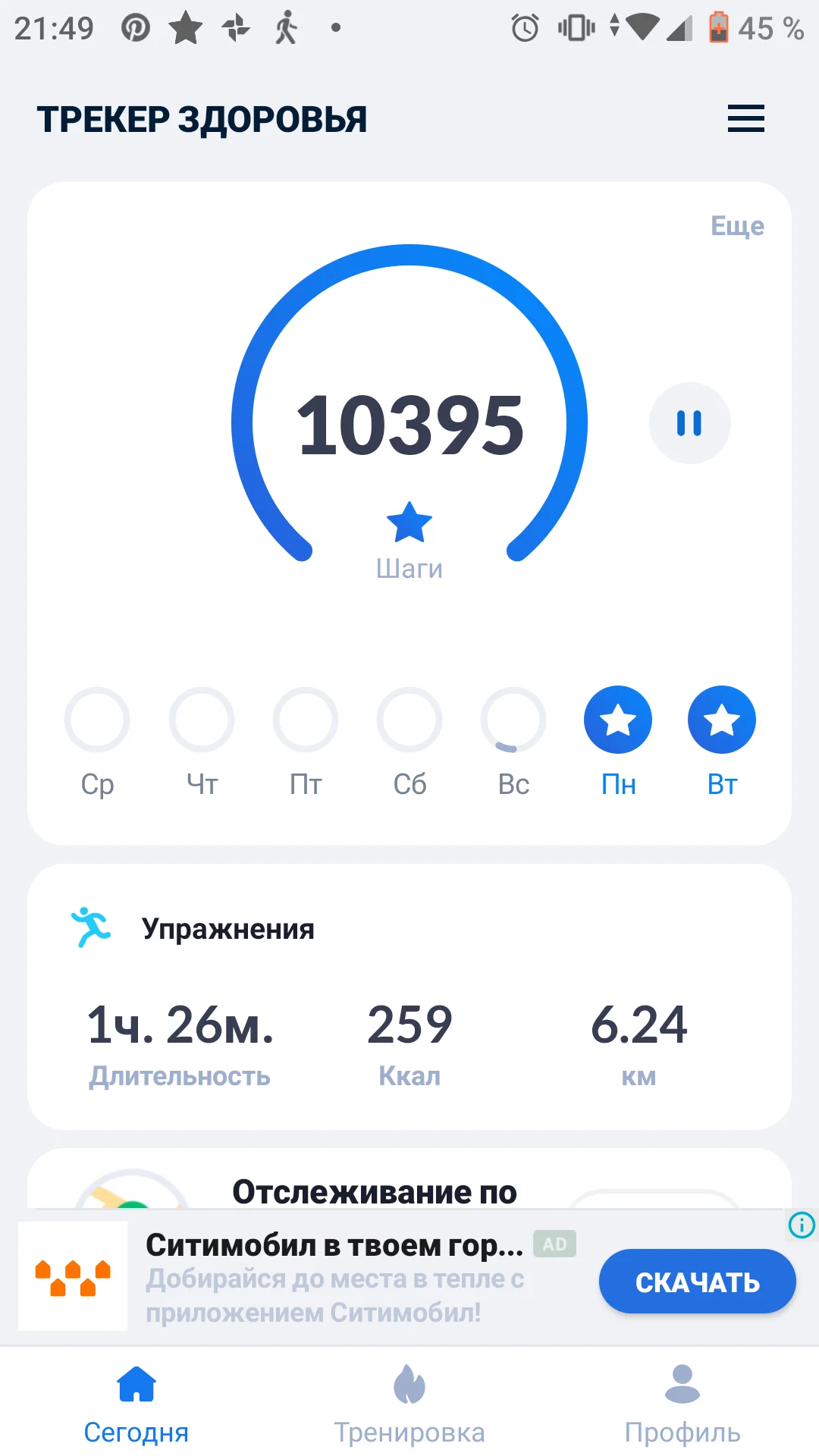
Task: Tap the Еще link
Action: point(736,226)
